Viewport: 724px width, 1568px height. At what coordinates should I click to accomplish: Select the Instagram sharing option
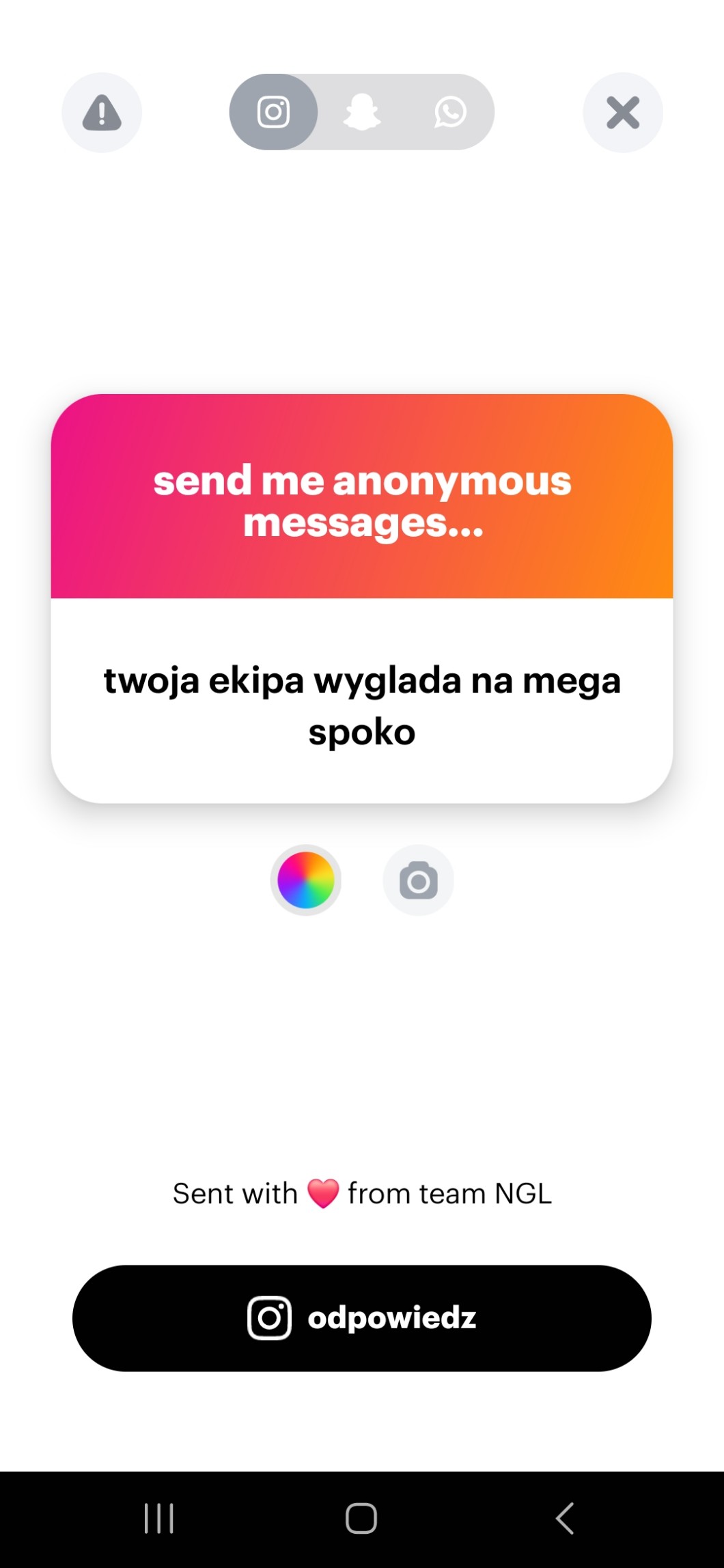point(273,112)
